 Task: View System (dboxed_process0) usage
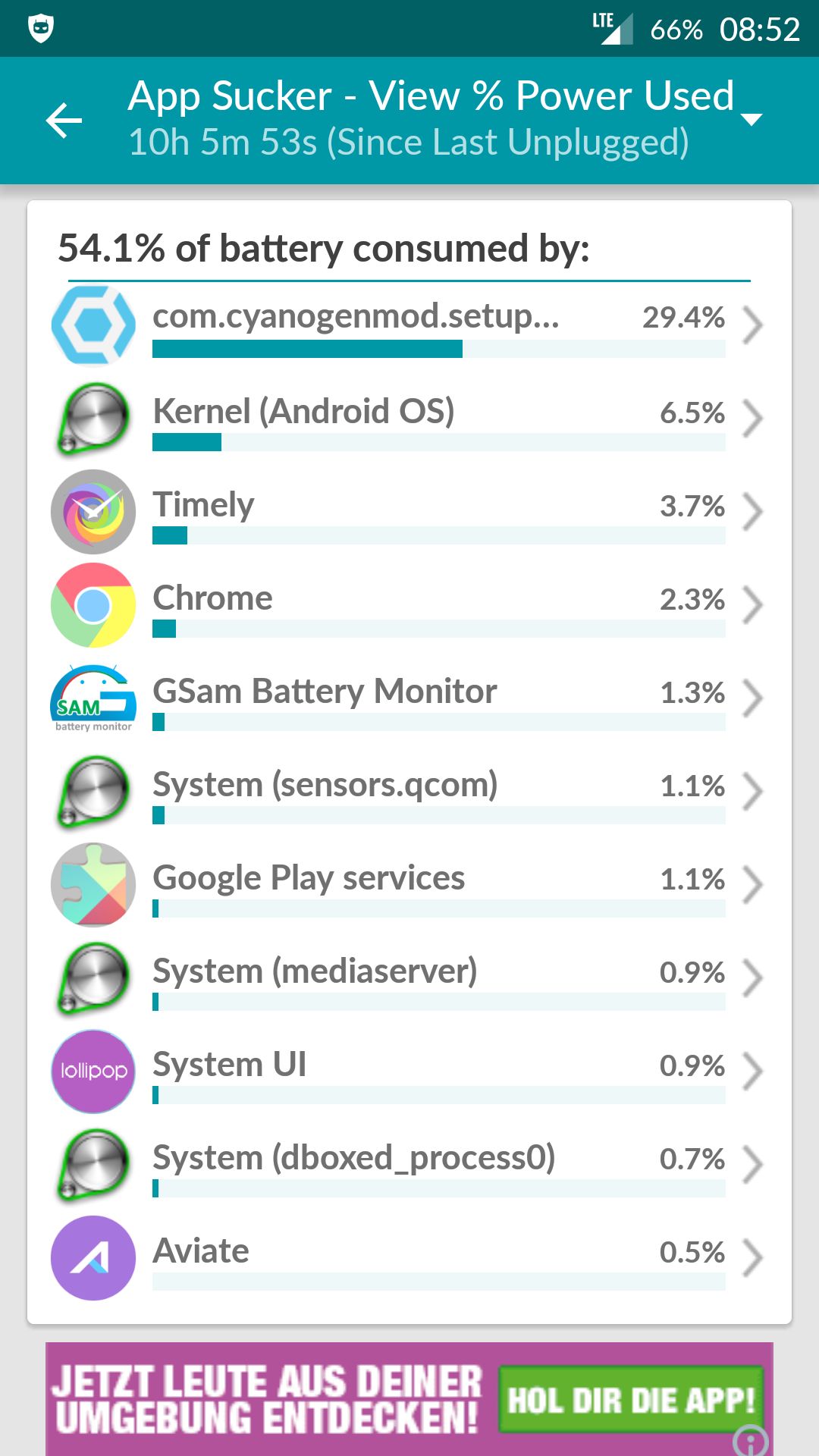click(409, 1166)
